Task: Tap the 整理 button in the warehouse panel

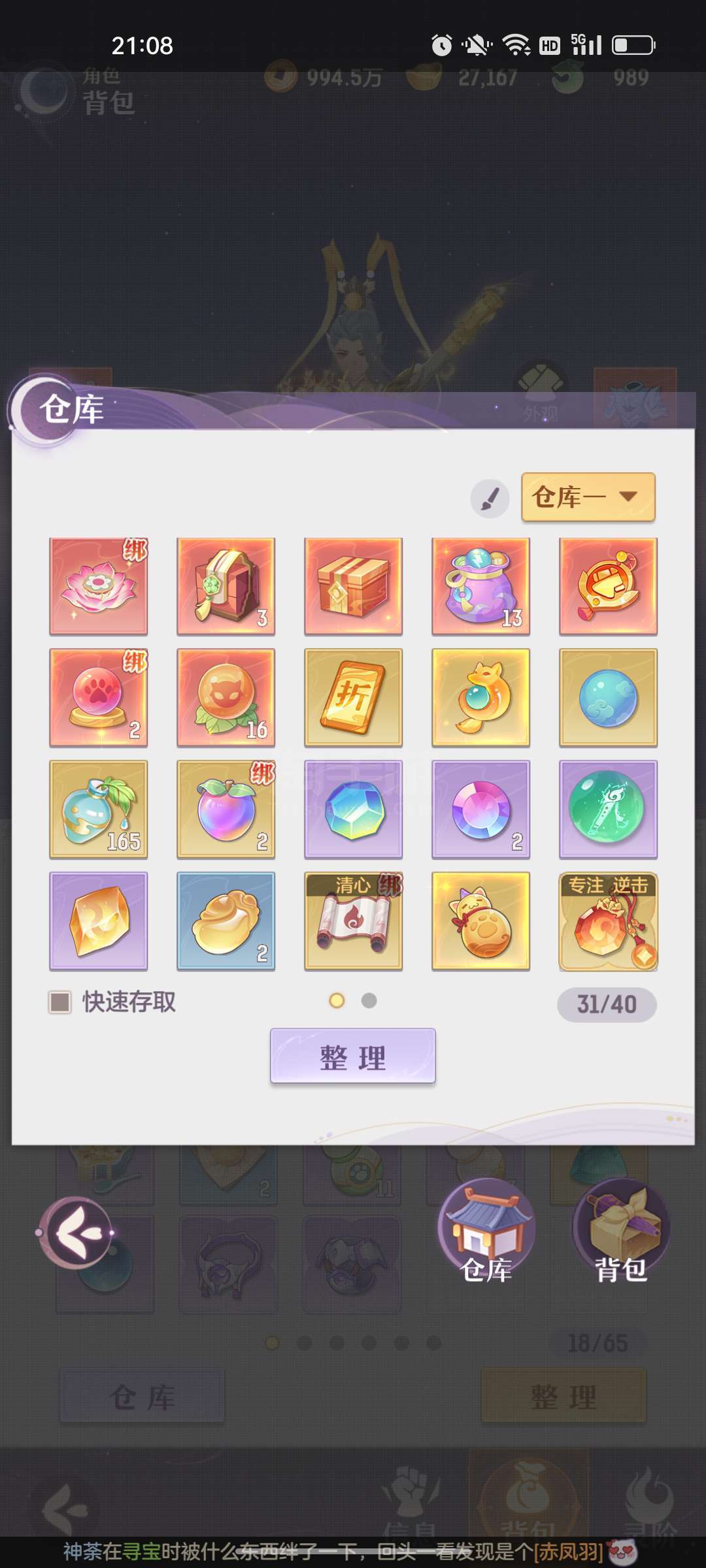Action: click(x=353, y=1056)
